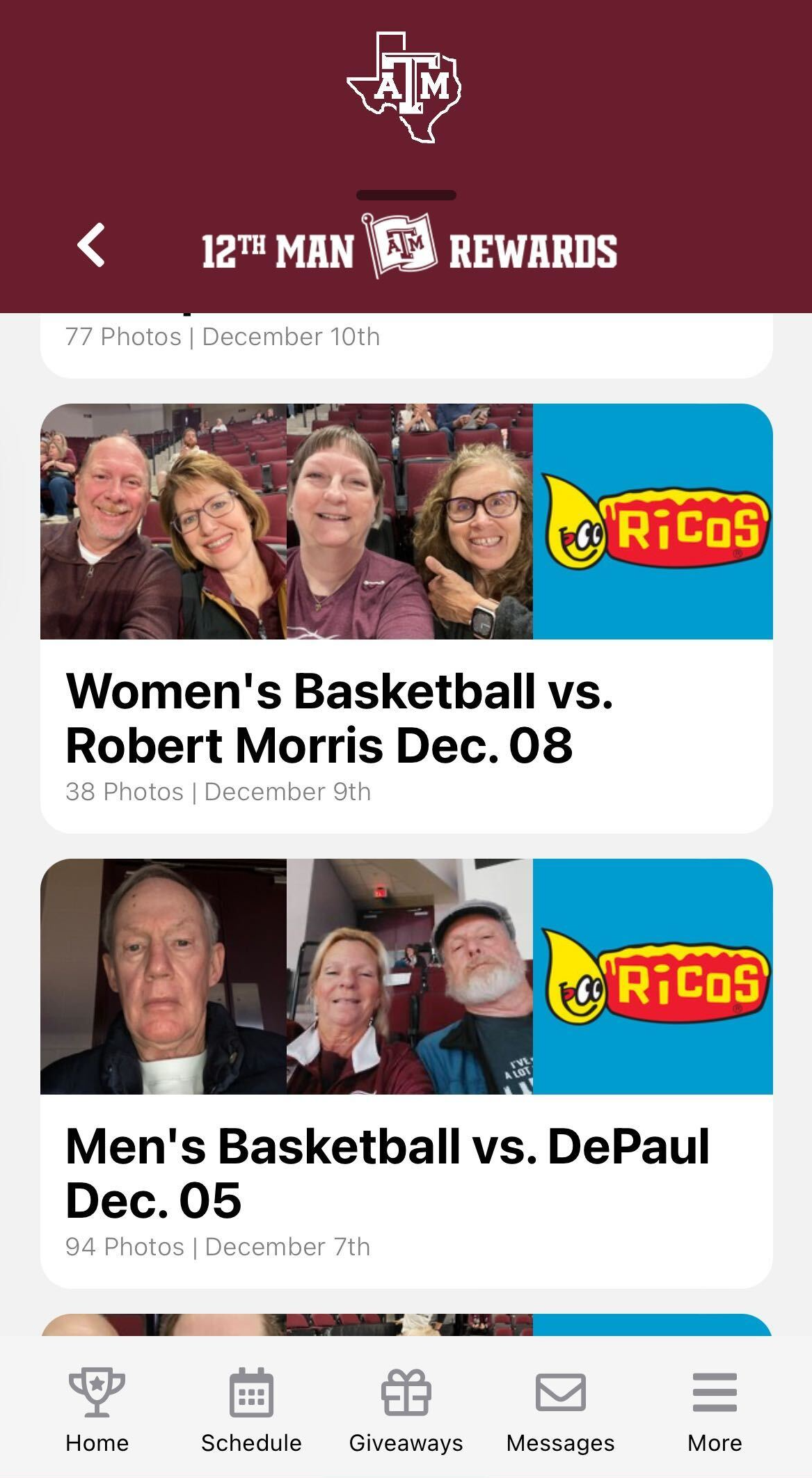812x1478 pixels.
Task: Open the More menu tab
Action: click(715, 1410)
